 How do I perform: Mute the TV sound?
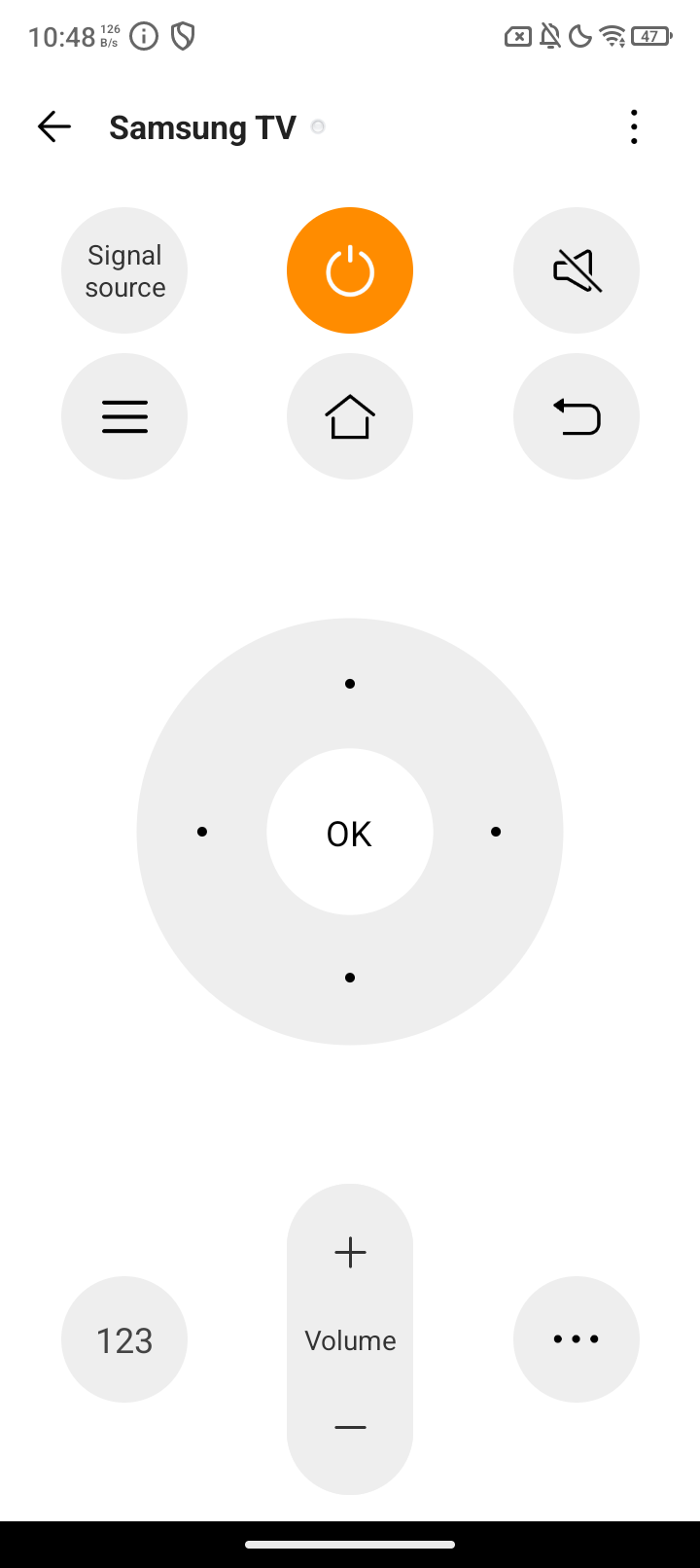(x=577, y=270)
